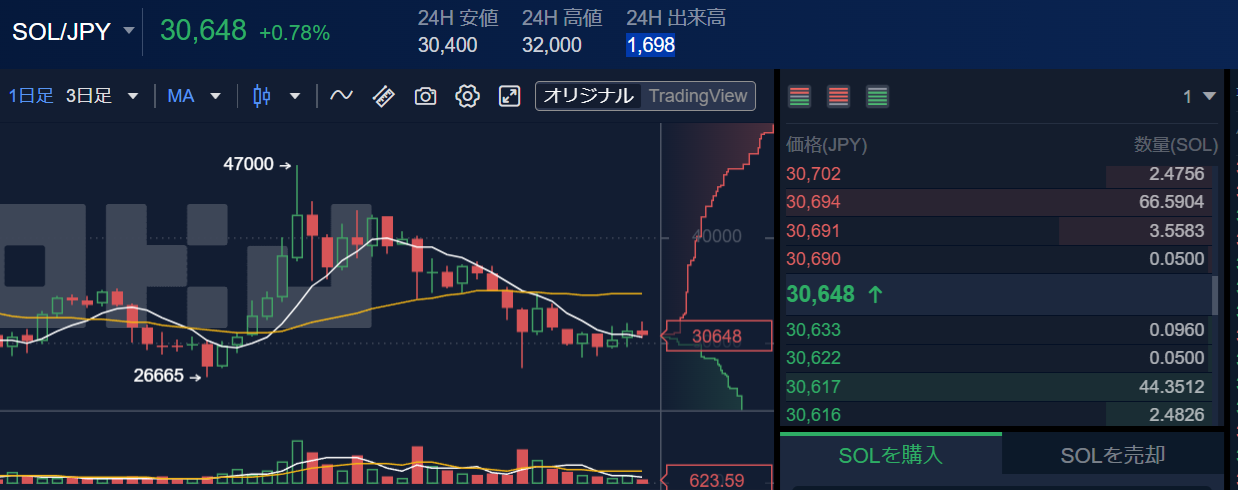This screenshot has width=1238, height=490.
Task: Activate the ruler measurement tool
Action: [383, 96]
